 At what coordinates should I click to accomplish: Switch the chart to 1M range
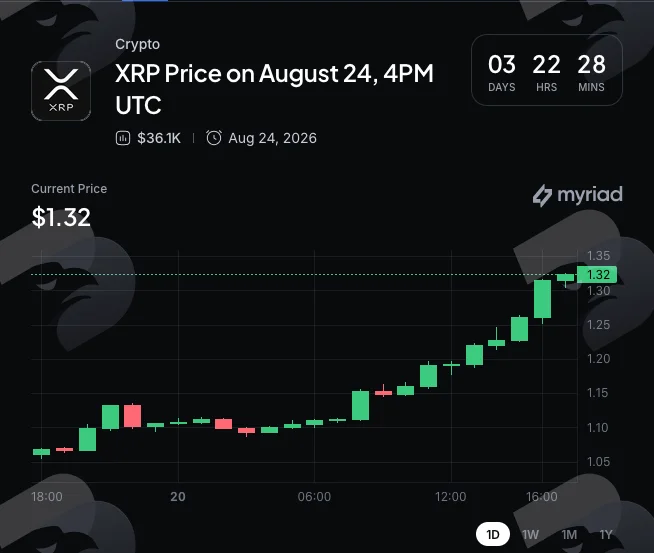[569, 534]
